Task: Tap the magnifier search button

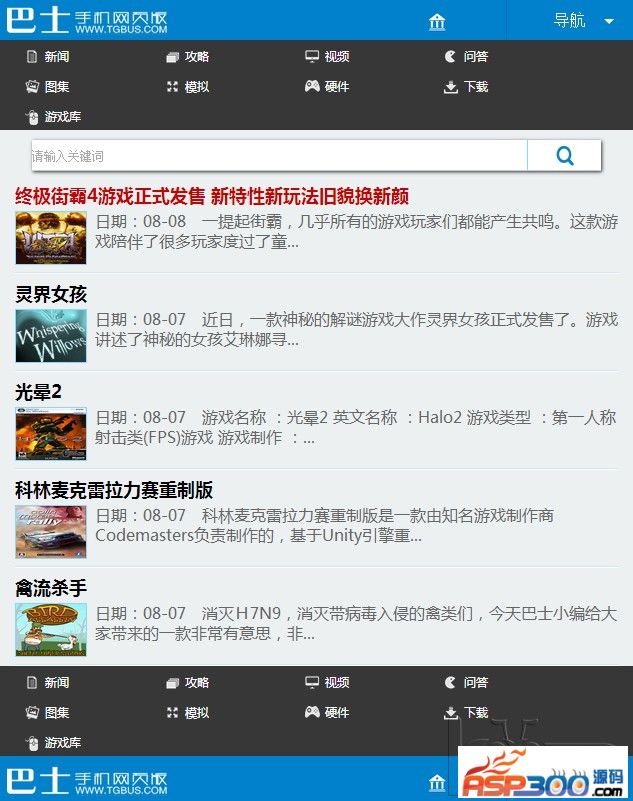Action: [564, 156]
